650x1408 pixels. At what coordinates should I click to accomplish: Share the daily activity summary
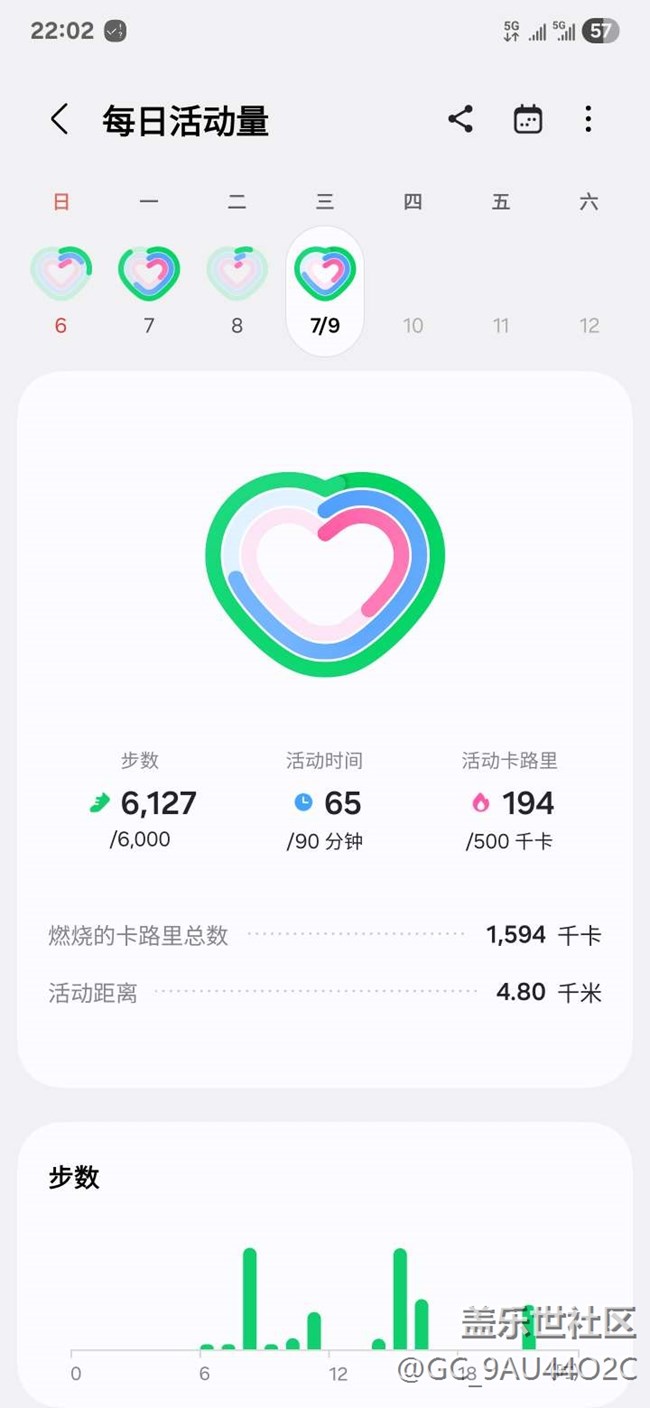(x=460, y=120)
